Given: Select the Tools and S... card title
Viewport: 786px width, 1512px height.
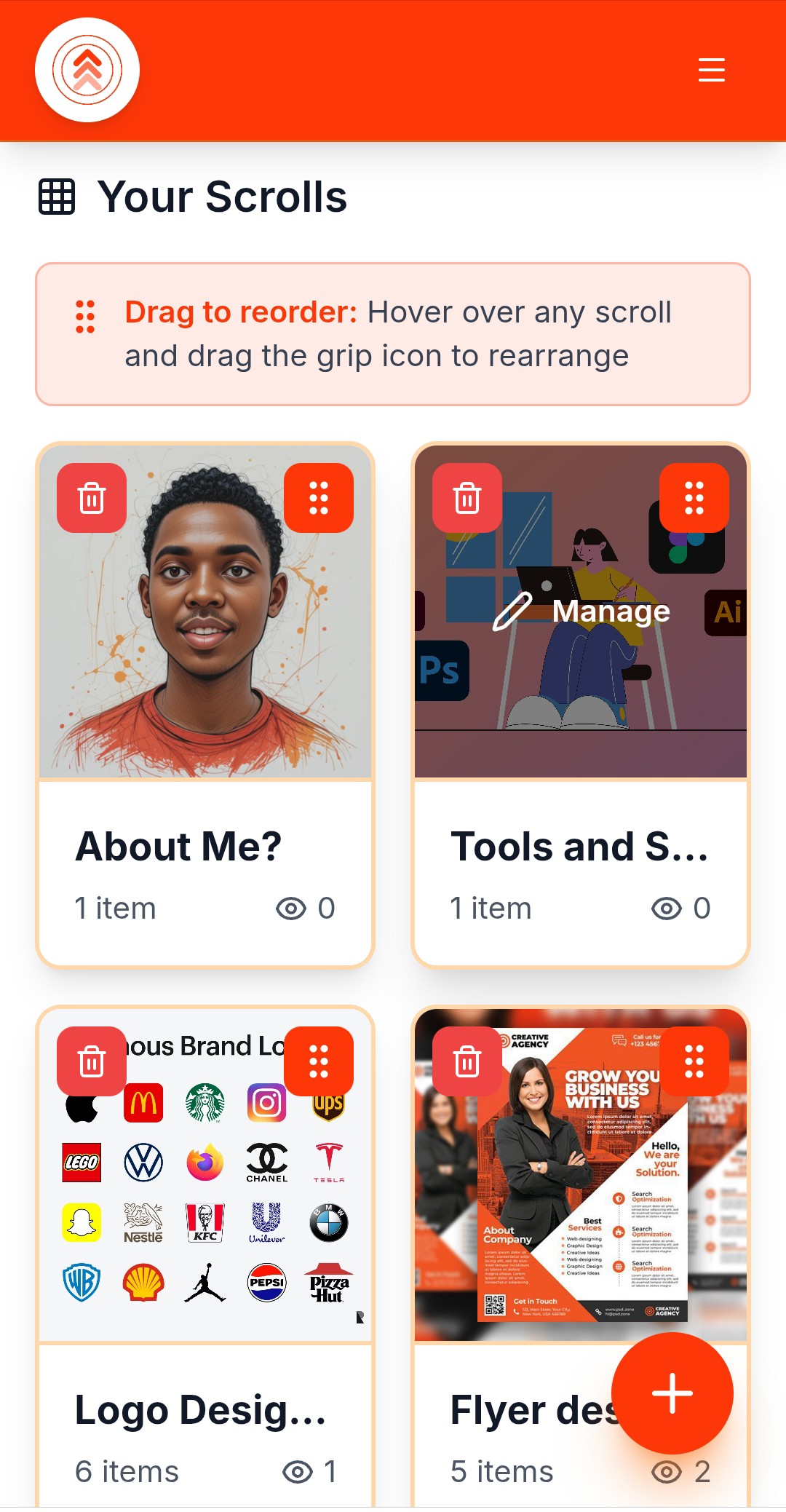Looking at the screenshot, I should click(x=581, y=846).
